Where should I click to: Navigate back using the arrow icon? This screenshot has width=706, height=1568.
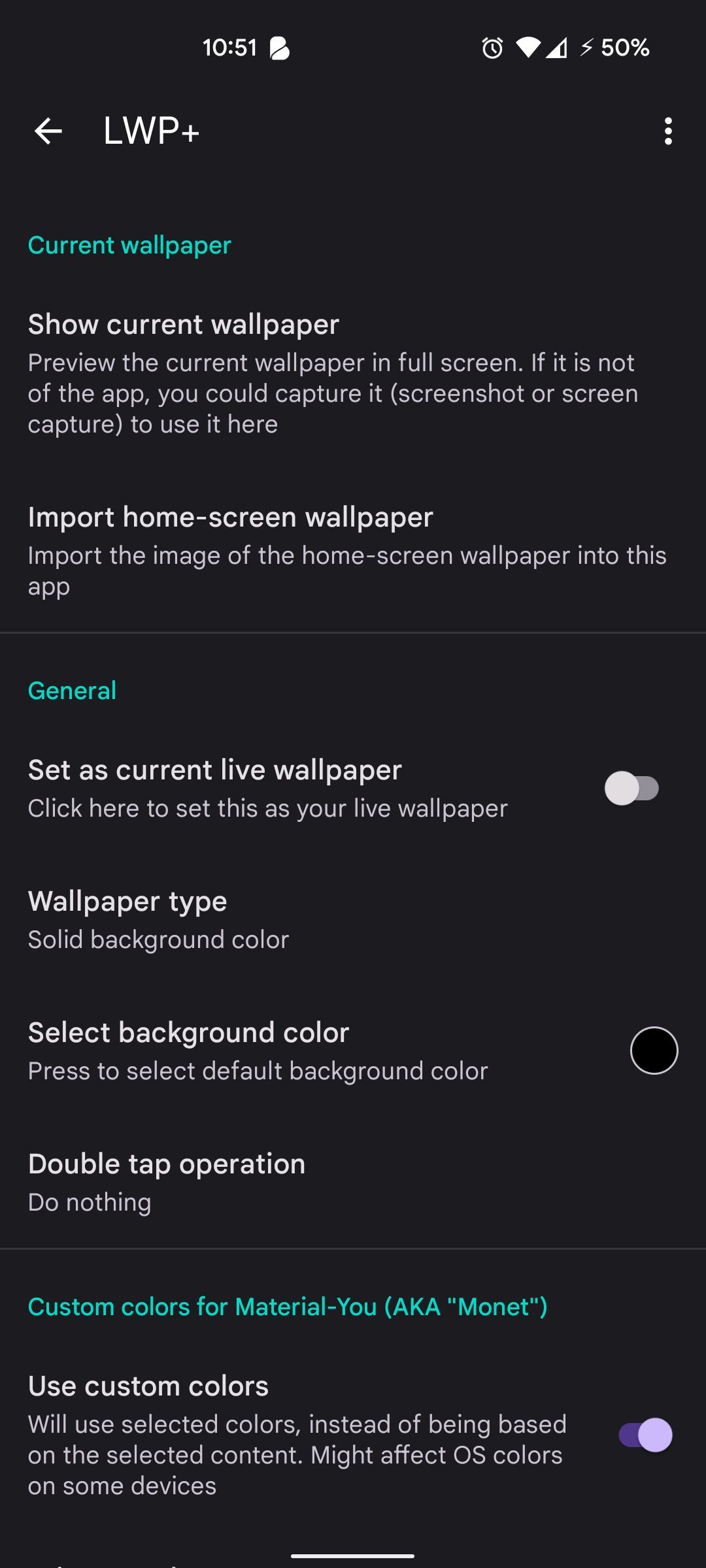tap(48, 131)
